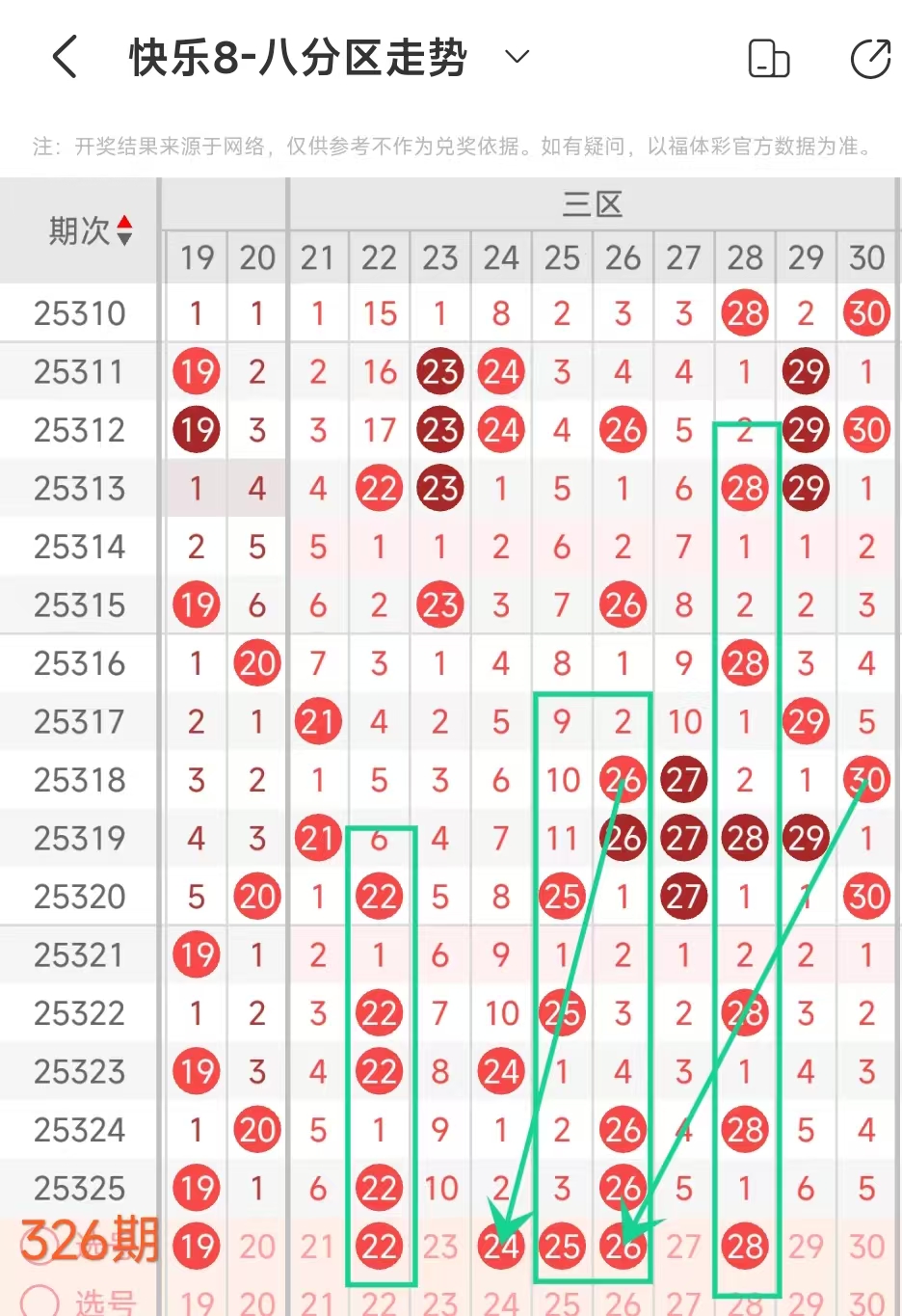Select number 20 in the 326期 row
Screen dimensions: 902x1316
257,1247
